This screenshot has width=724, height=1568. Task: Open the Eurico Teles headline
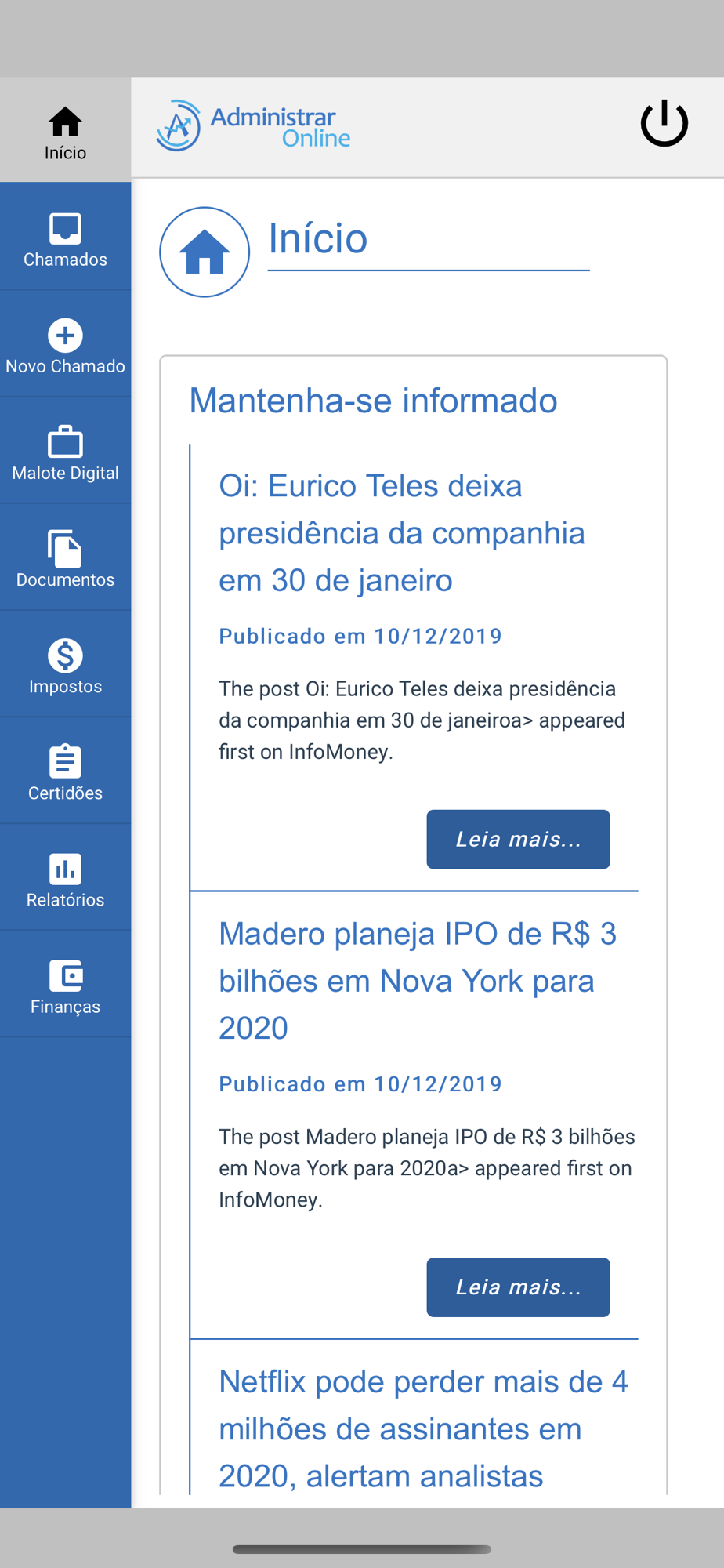pyautogui.click(x=402, y=533)
